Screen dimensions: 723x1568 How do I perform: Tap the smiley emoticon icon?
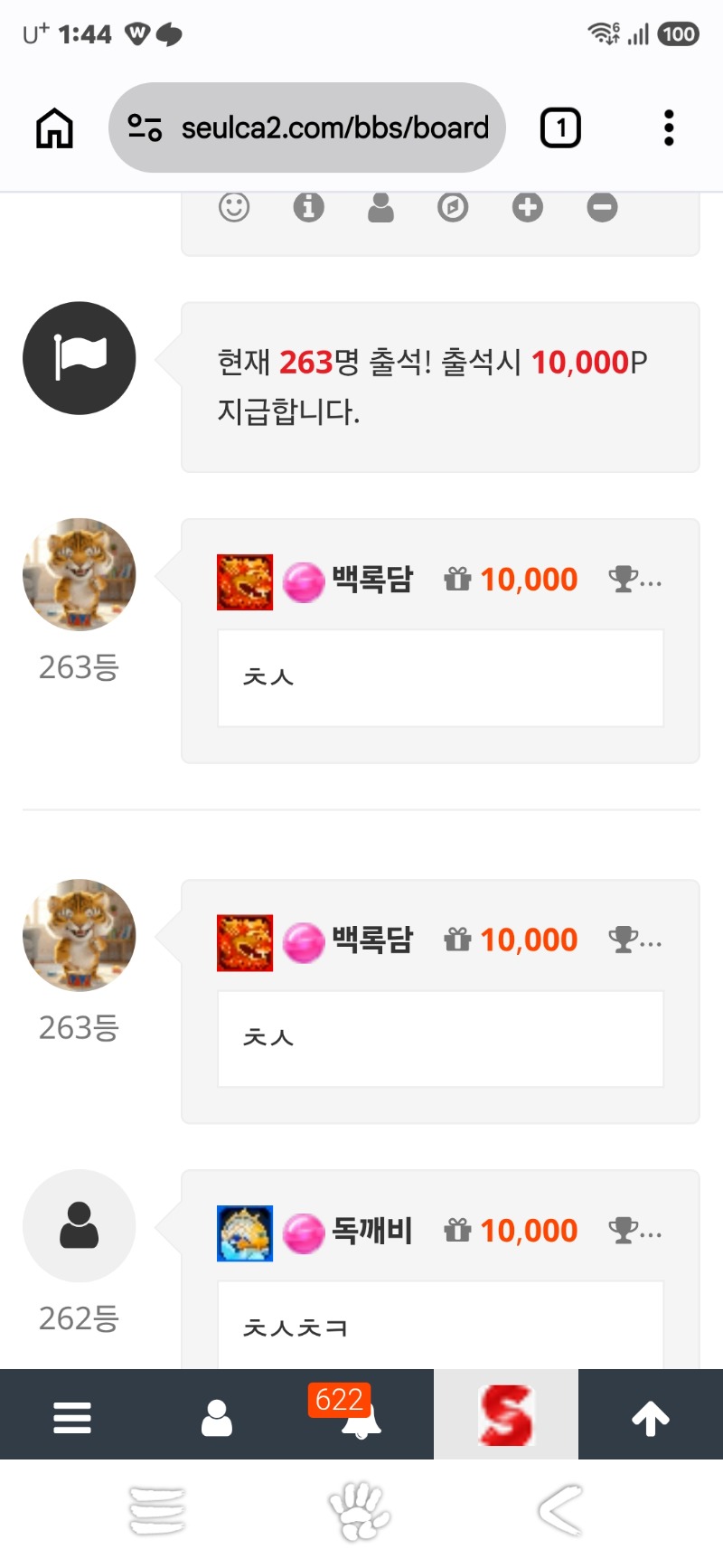[234, 207]
